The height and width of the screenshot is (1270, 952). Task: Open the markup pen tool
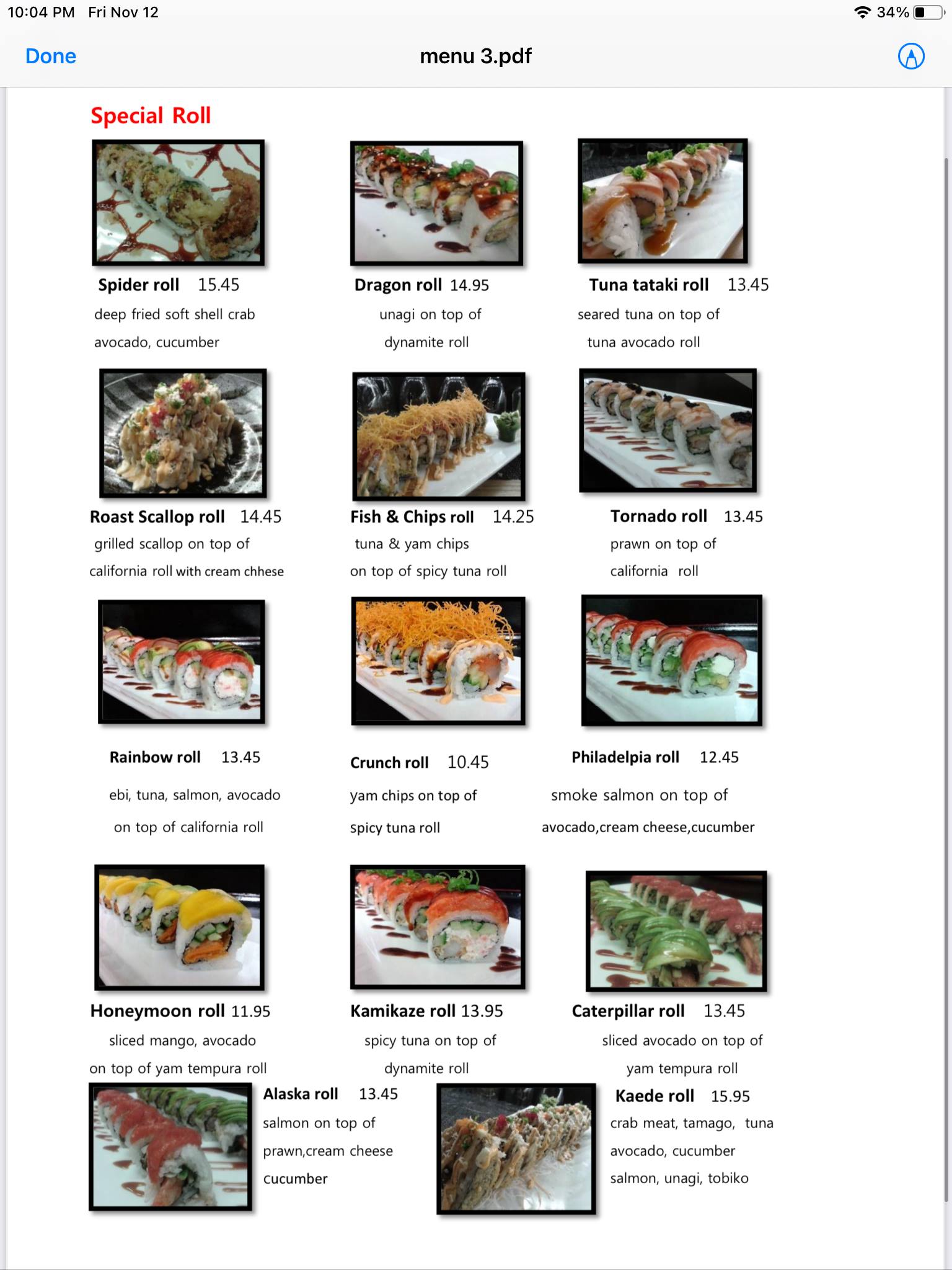pyautogui.click(x=910, y=56)
